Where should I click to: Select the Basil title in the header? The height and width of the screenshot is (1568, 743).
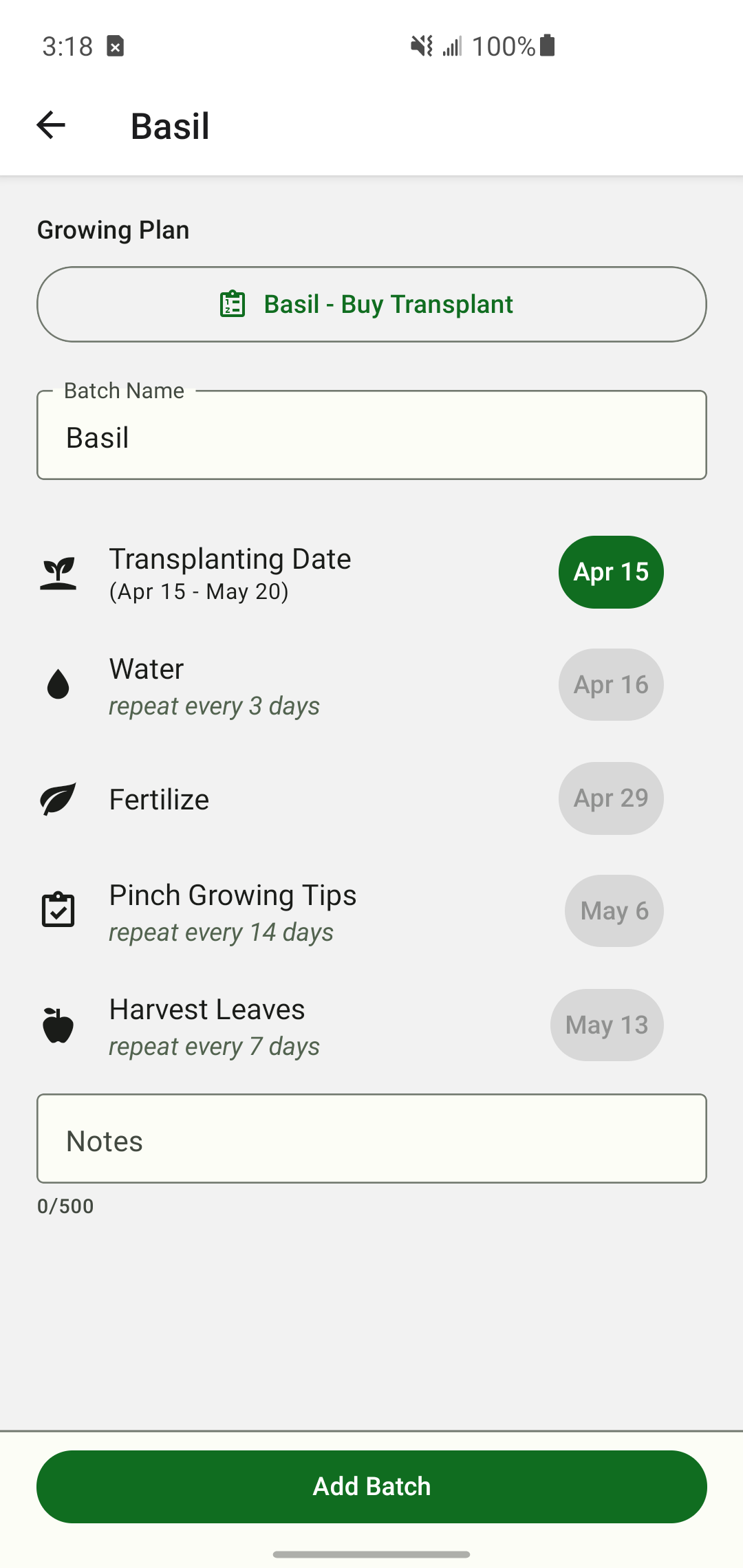169,125
